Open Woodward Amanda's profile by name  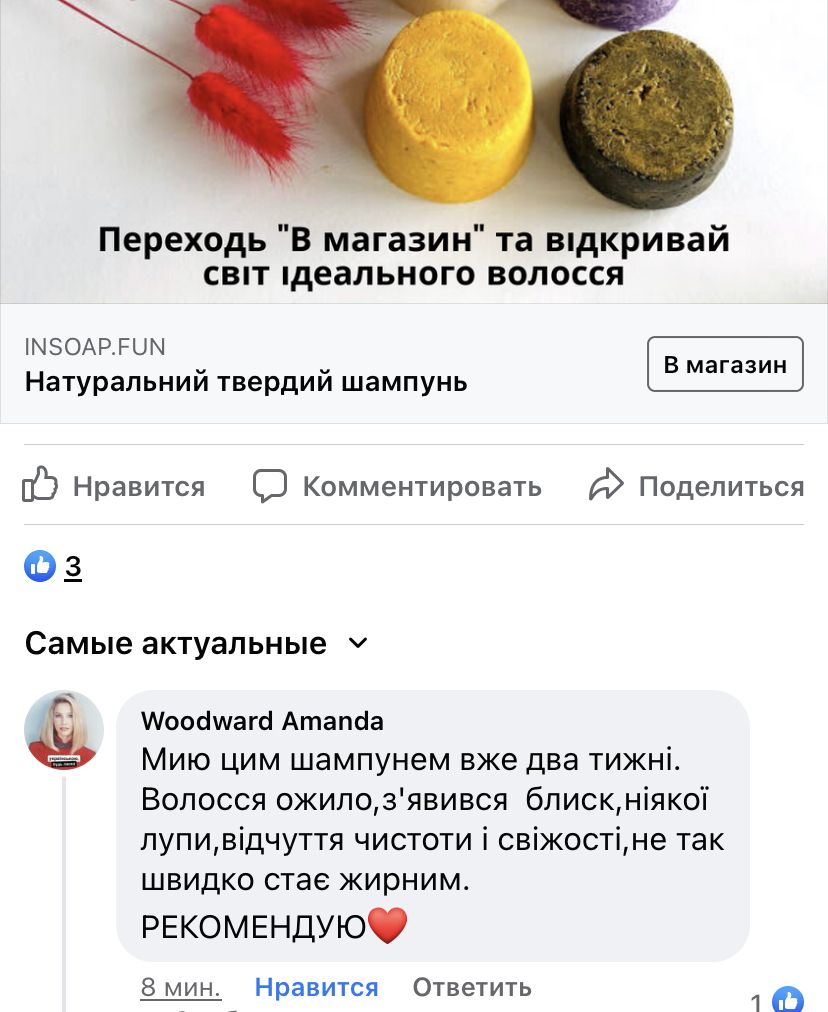pos(262,721)
